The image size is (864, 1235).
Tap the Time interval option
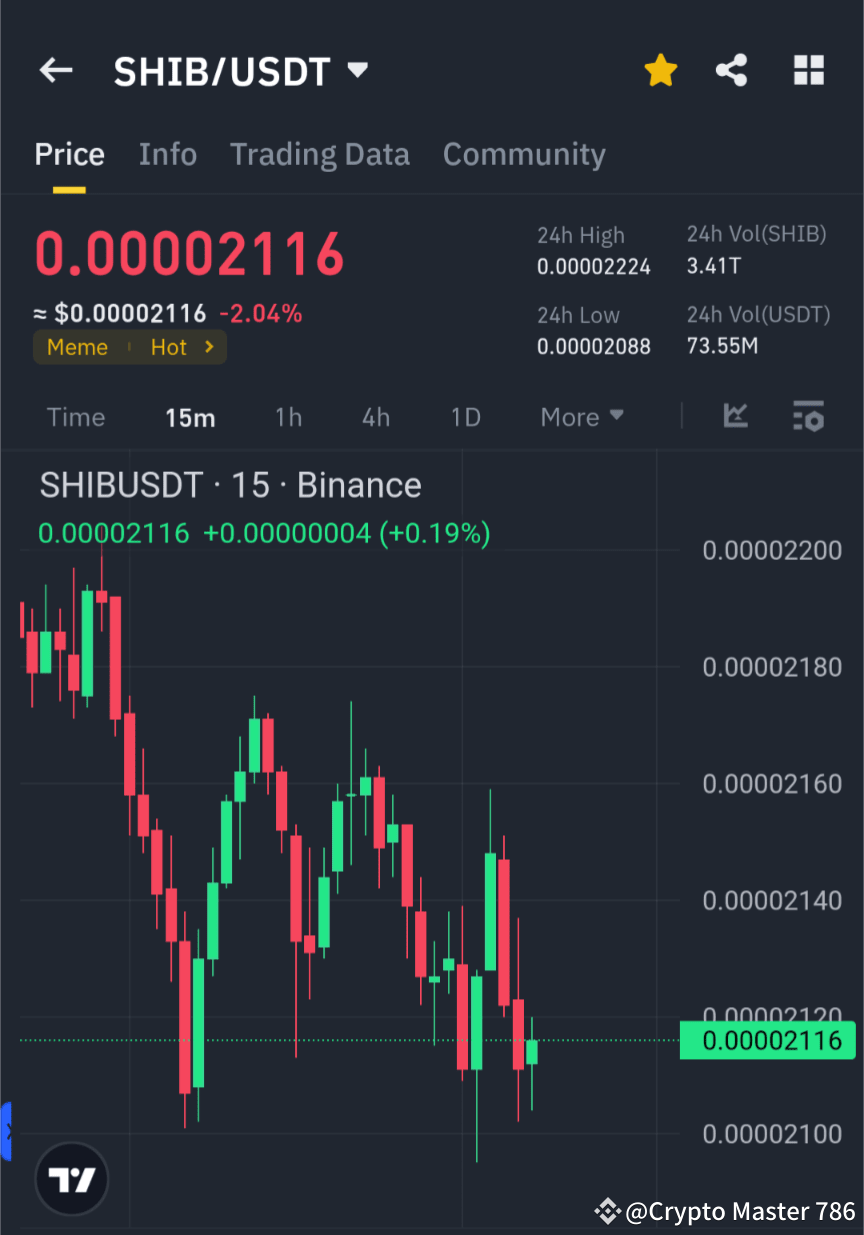[x=76, y=417]
